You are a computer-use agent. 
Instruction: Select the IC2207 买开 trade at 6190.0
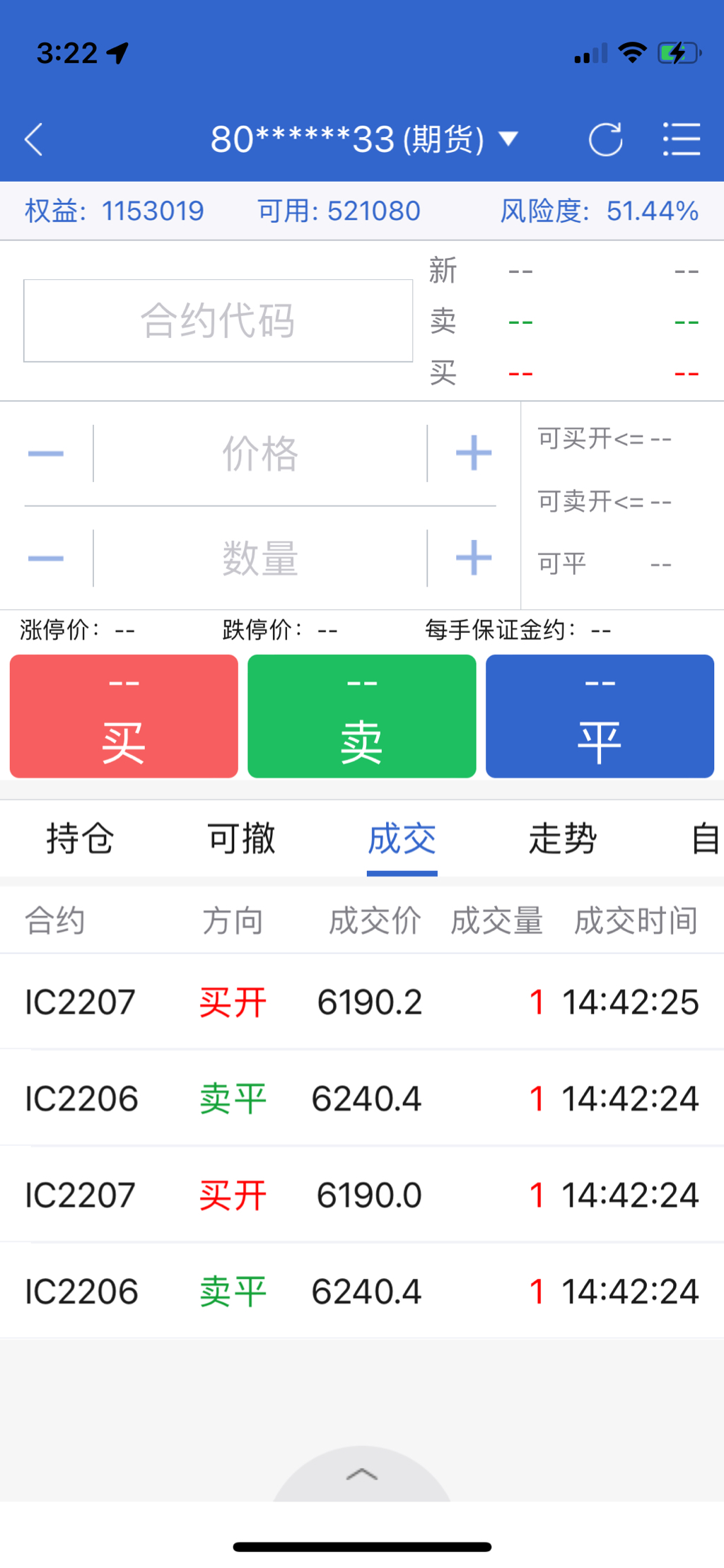point(361,1195)
